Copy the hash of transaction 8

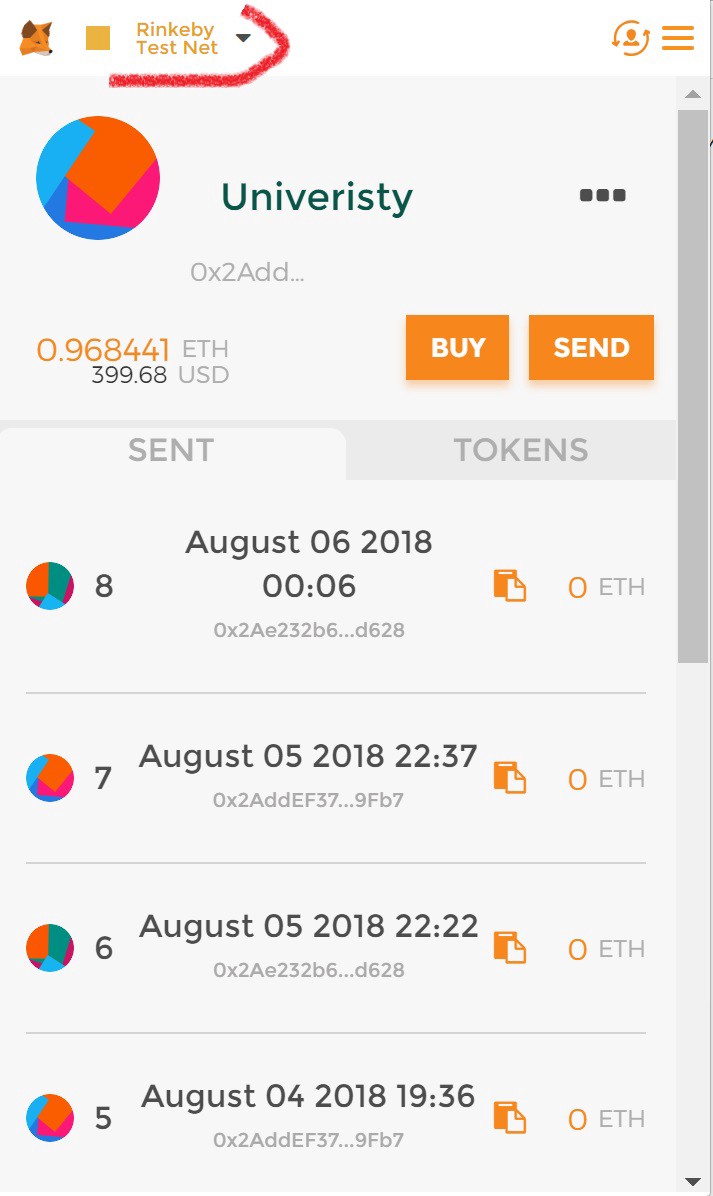(x=510, y=586)
